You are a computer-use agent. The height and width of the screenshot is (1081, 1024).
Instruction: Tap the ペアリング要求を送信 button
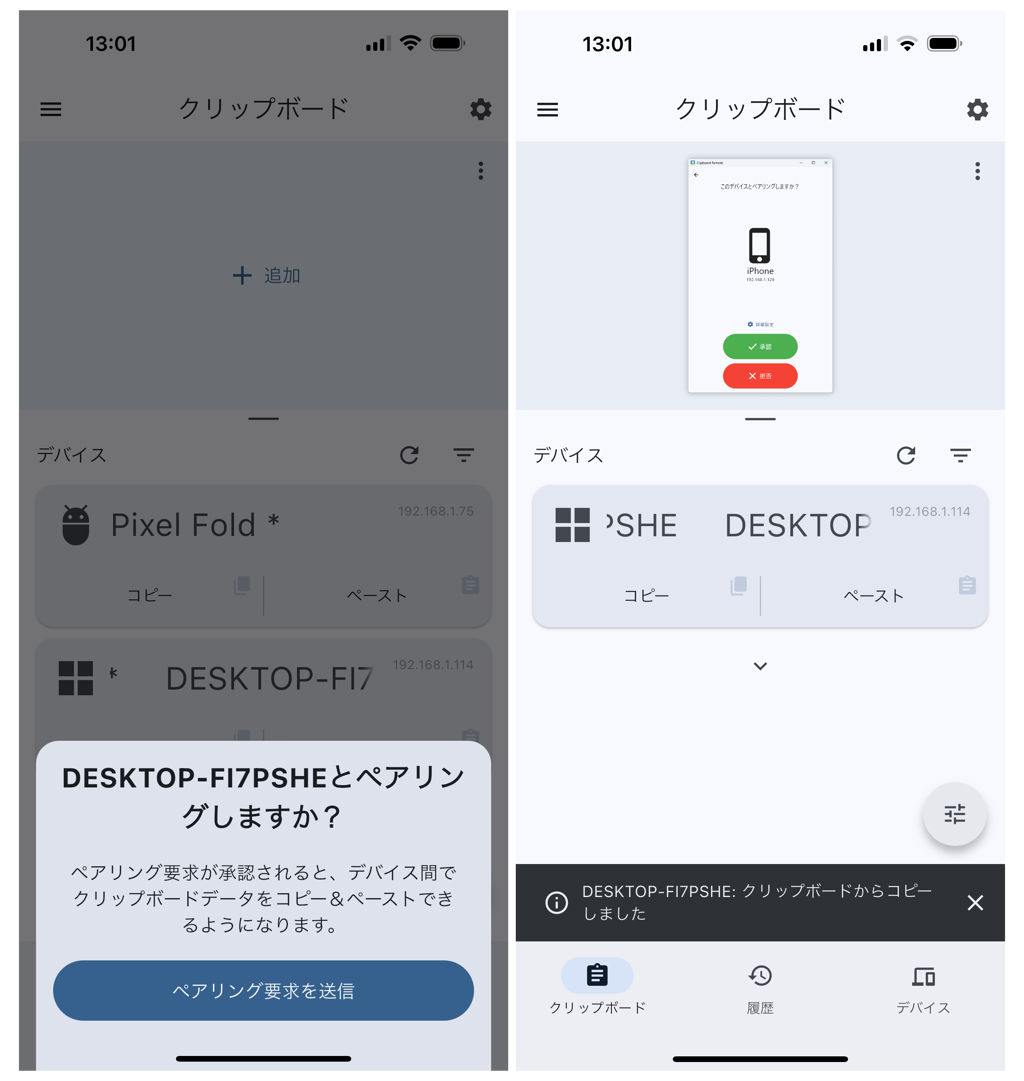263,990
